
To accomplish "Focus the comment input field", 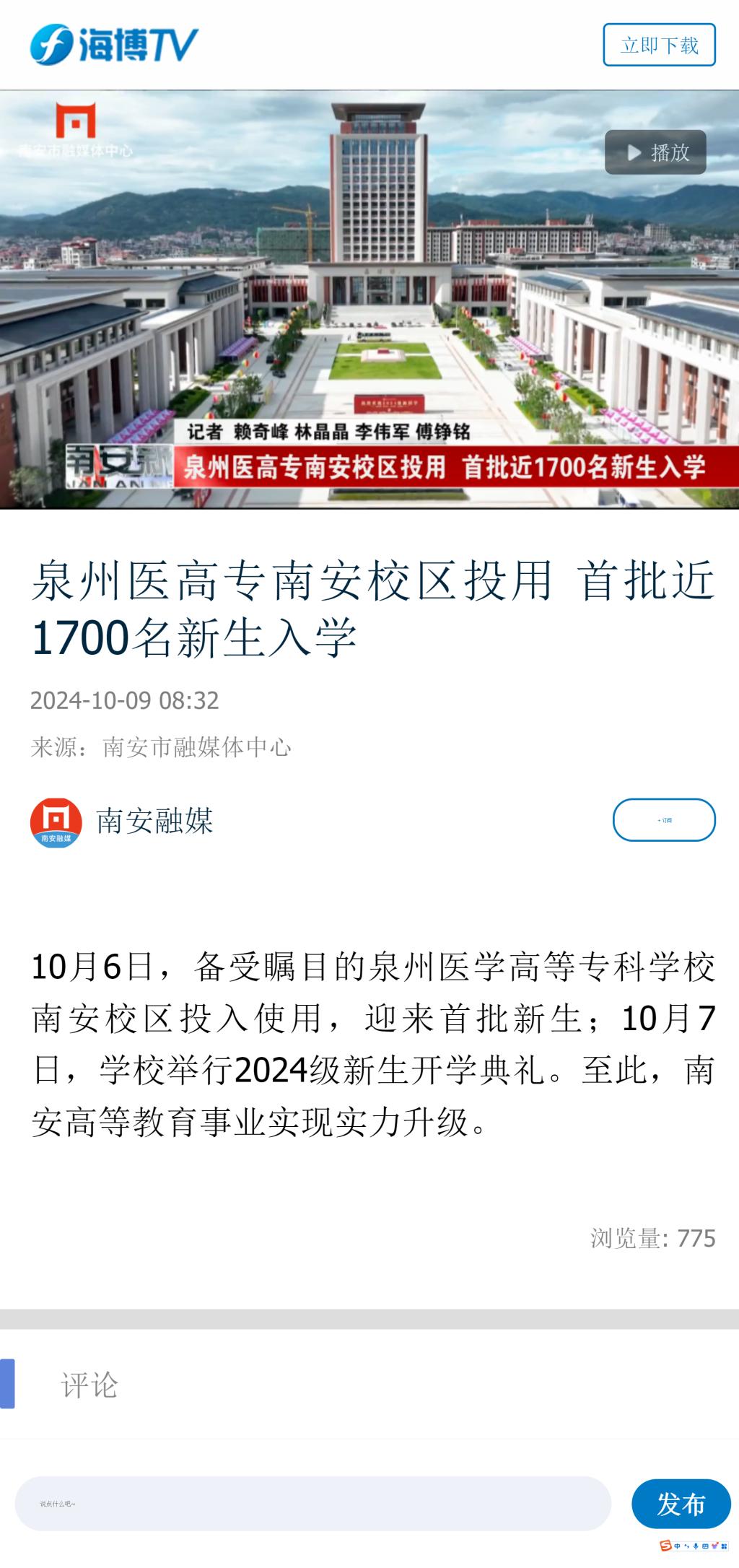I will click(x=312, y=1503).
